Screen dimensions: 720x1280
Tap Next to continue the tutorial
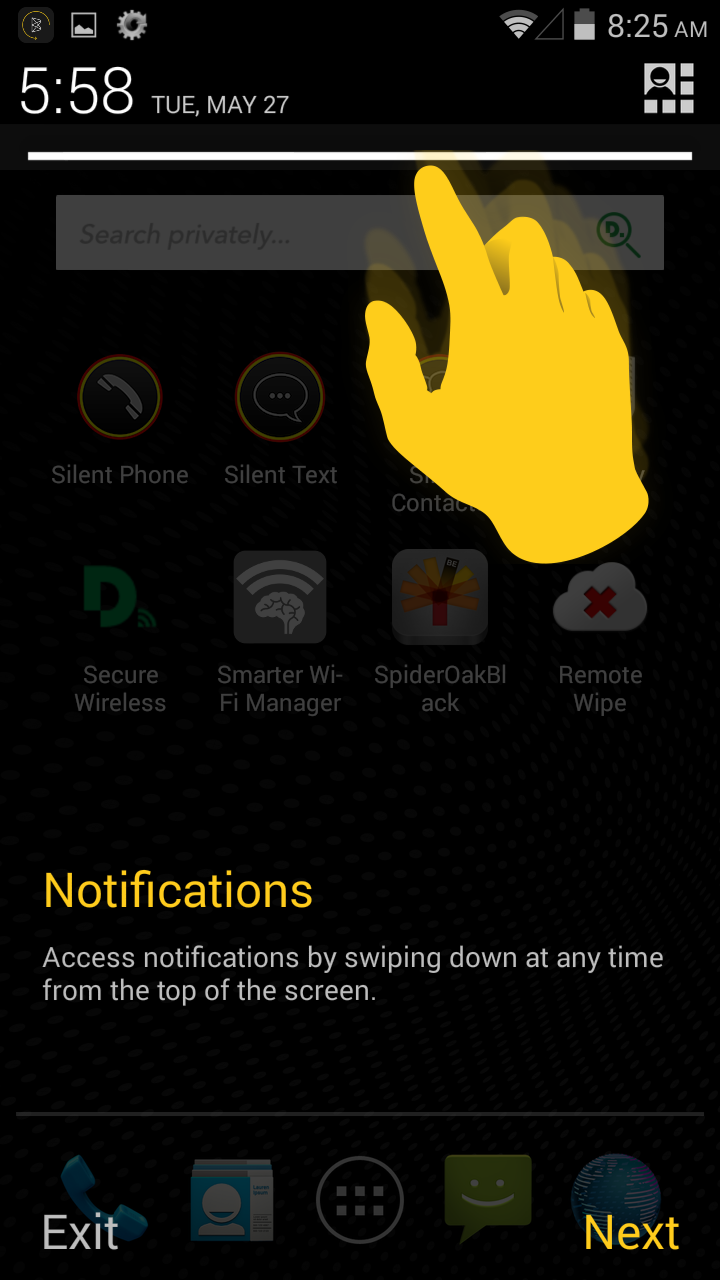click(631, 1232)
